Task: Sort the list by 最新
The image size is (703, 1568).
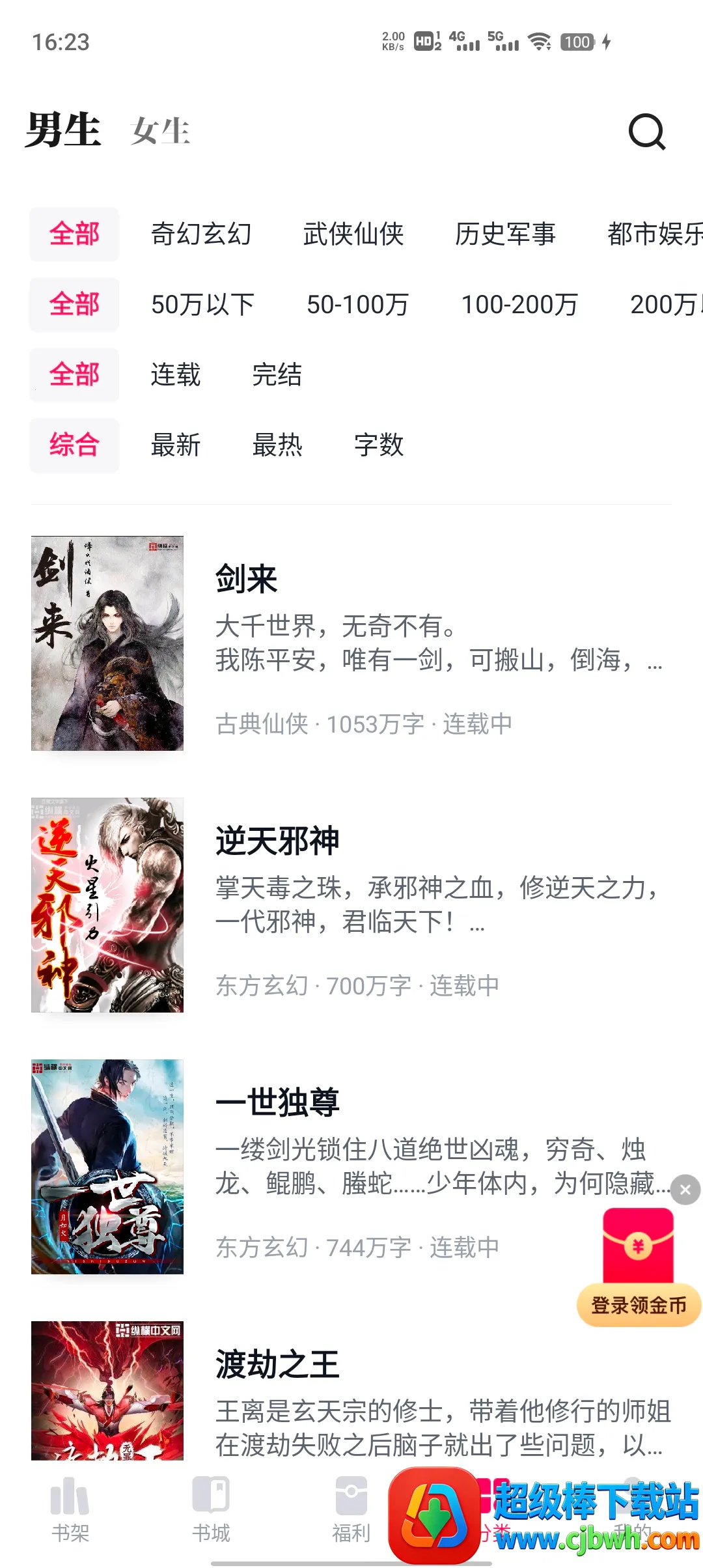Action: pos(176,445)
